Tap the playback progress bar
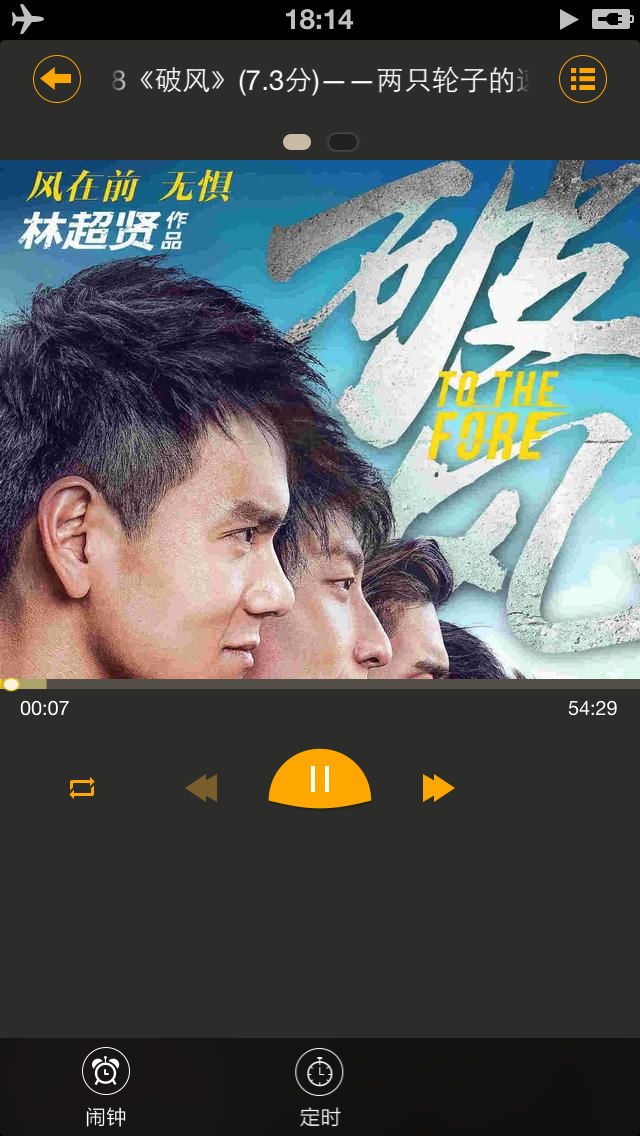Screen dimensions: 640x1136 coord(320,684)
